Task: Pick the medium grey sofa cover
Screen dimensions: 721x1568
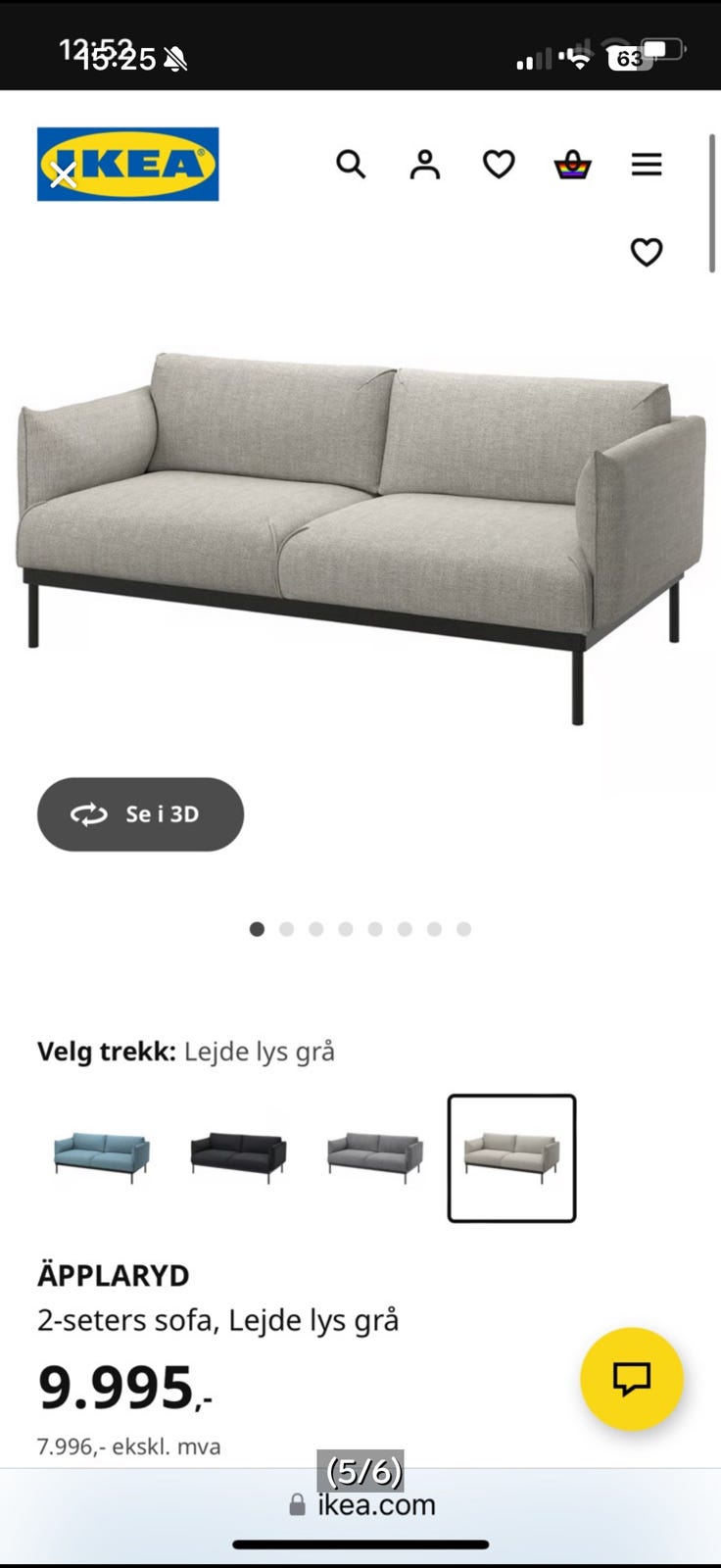Action: (x=375, y=1157)
